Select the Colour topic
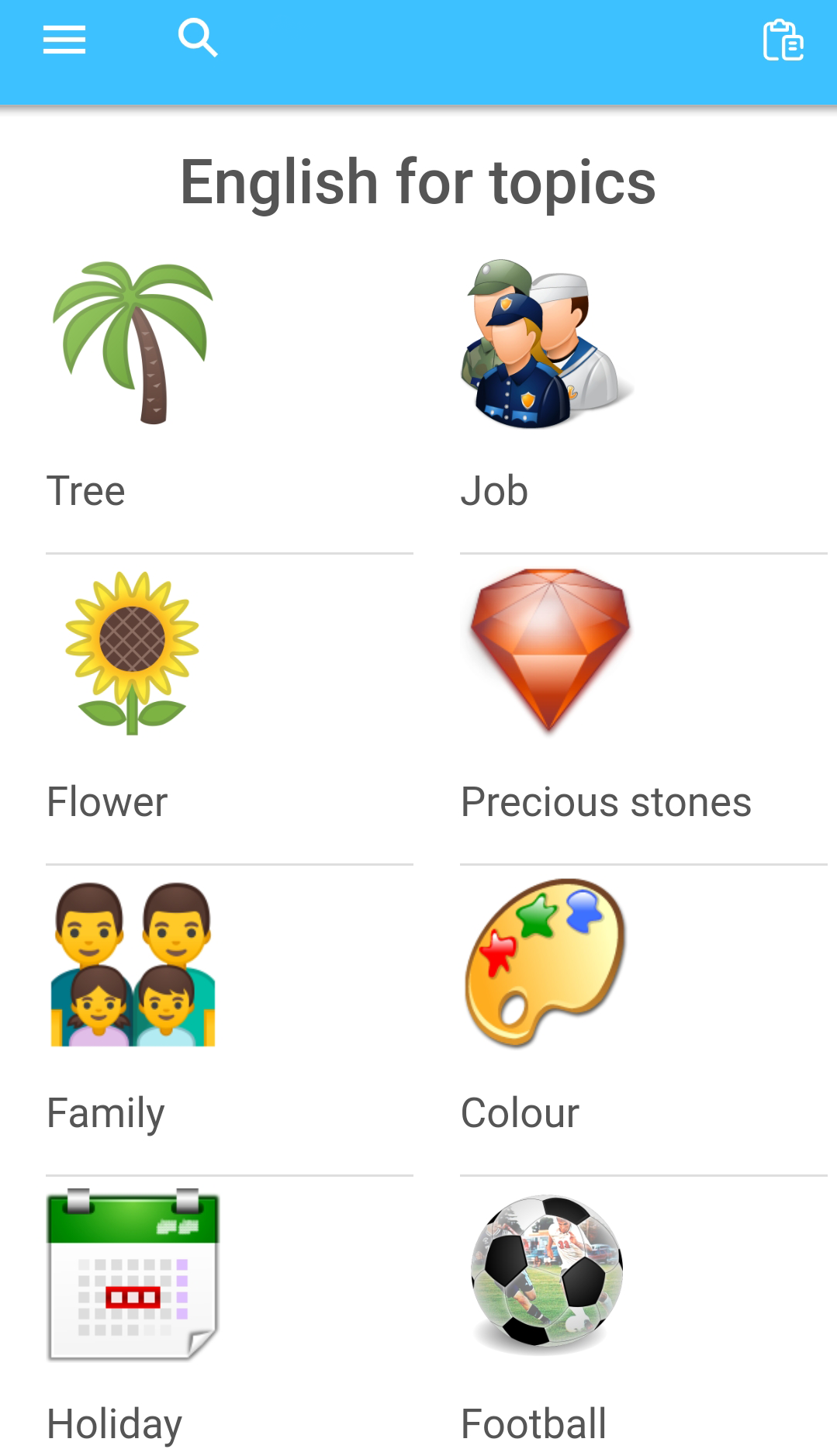The width and height of the screenshot is (837, 1456). (x=545, y=963)
